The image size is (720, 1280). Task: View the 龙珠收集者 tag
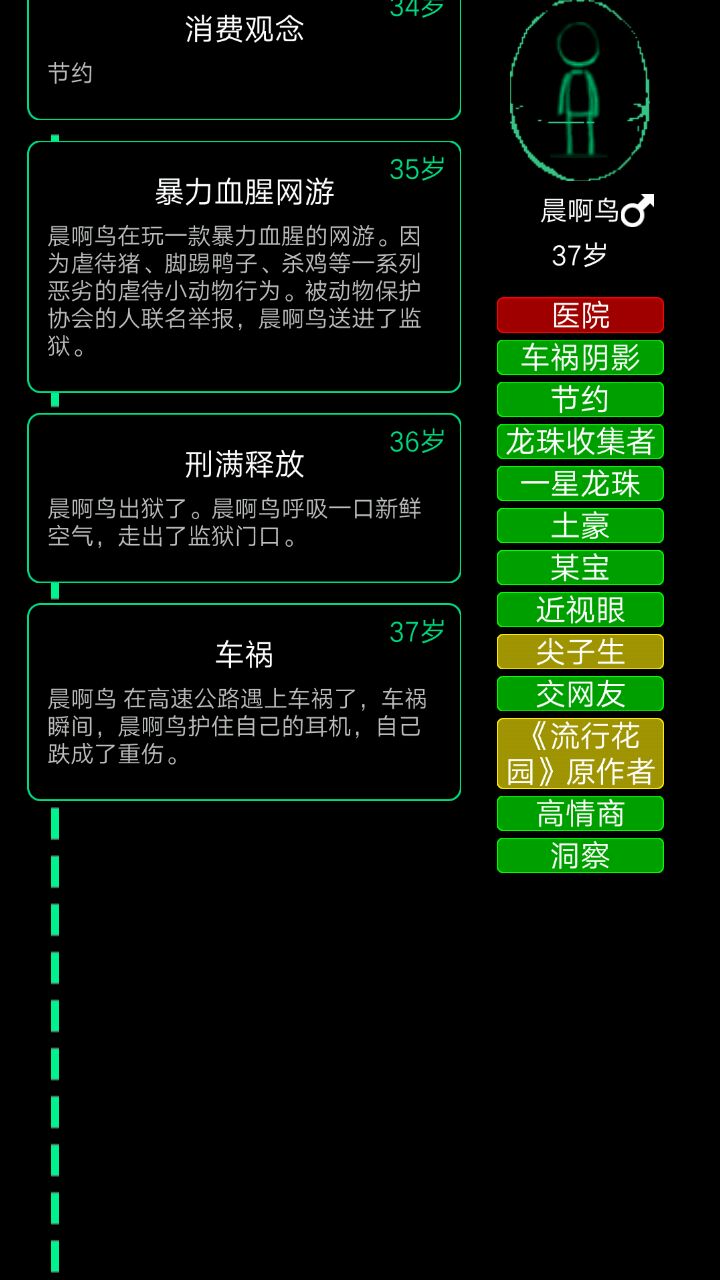pyautogui.click(x=580, y=441)
